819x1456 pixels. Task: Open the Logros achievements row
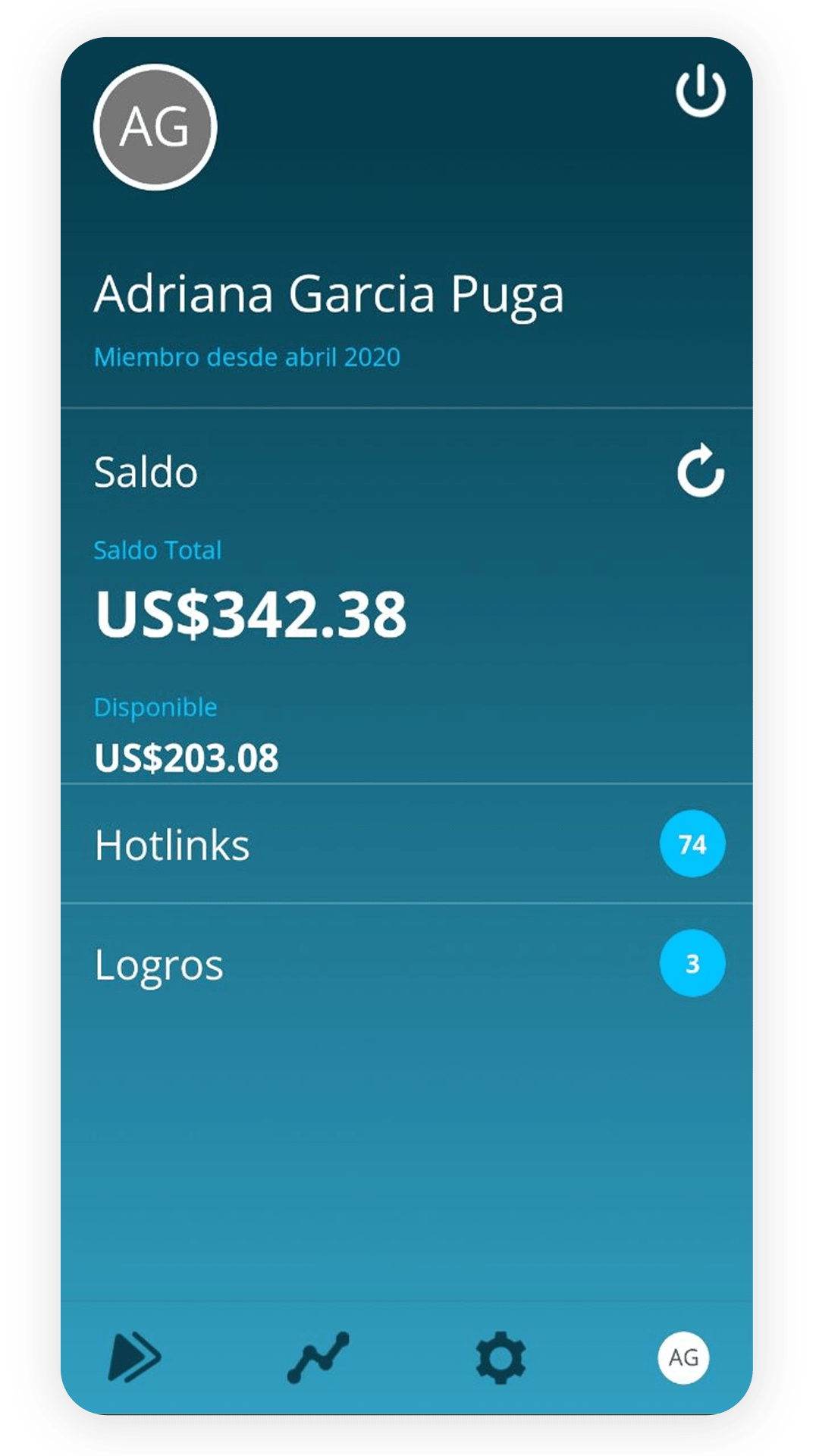click(x=406, y=964)
